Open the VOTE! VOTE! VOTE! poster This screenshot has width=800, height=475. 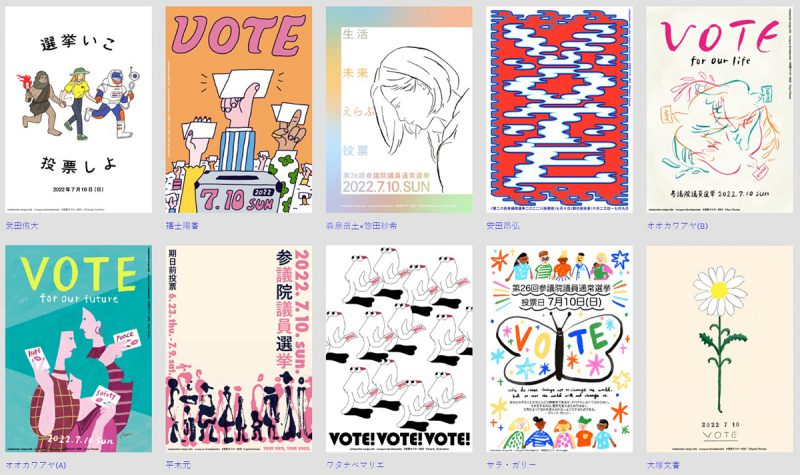click(399, 349)
